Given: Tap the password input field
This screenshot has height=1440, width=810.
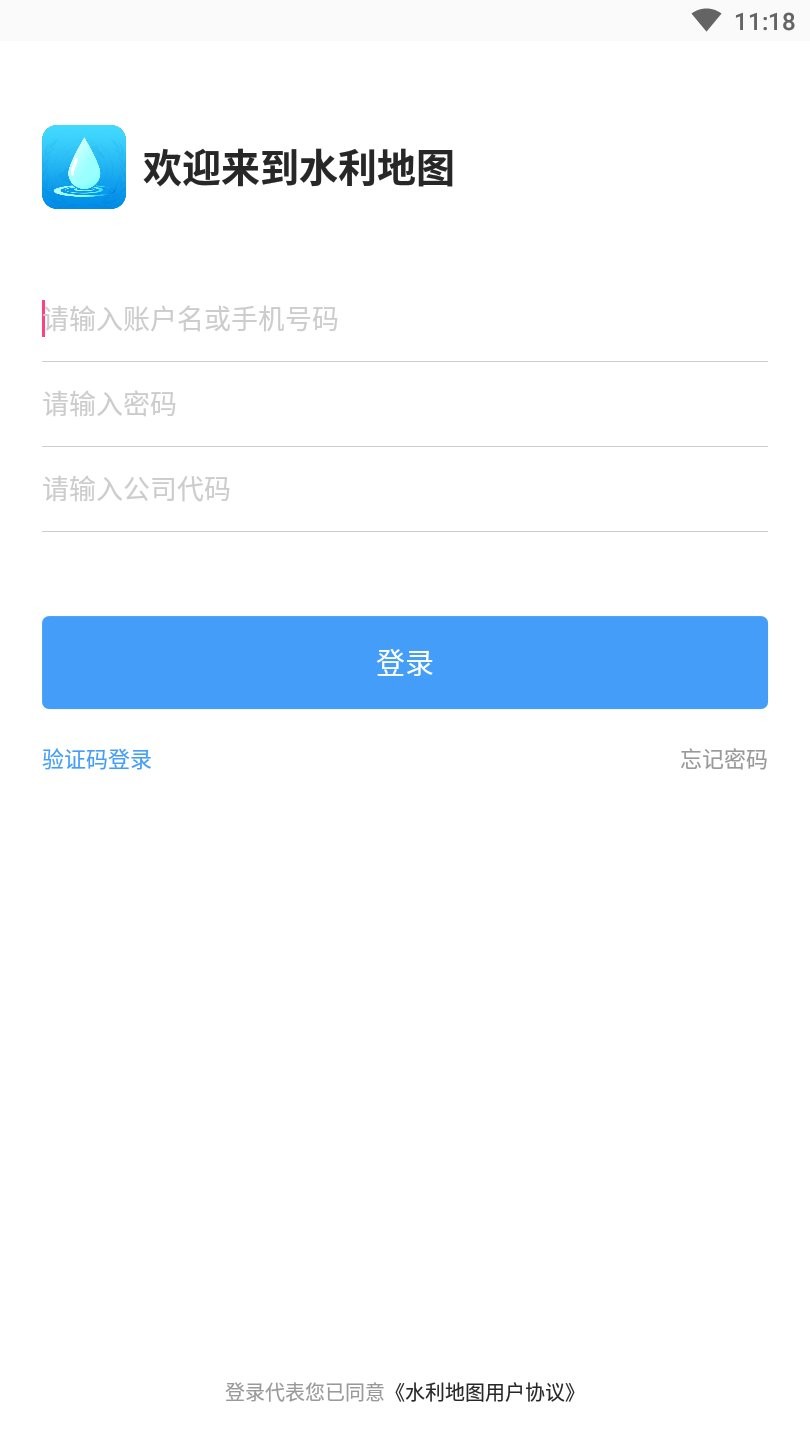Looking at the screenshot, I should (x=404, y=405).
